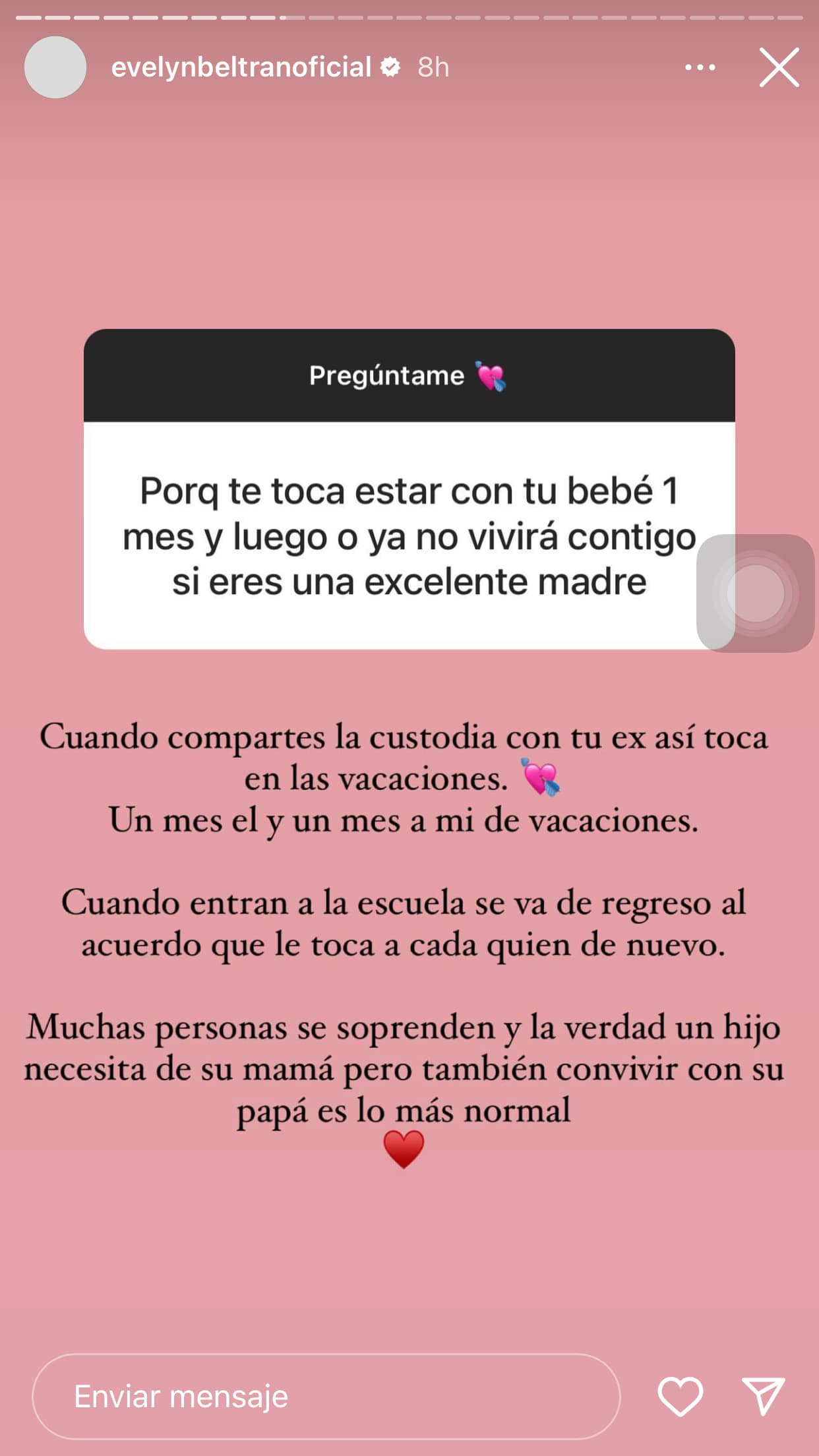819x1456 pixels.
Task: Tap the profile avatar thumbnail
Action: pos(55,66)
